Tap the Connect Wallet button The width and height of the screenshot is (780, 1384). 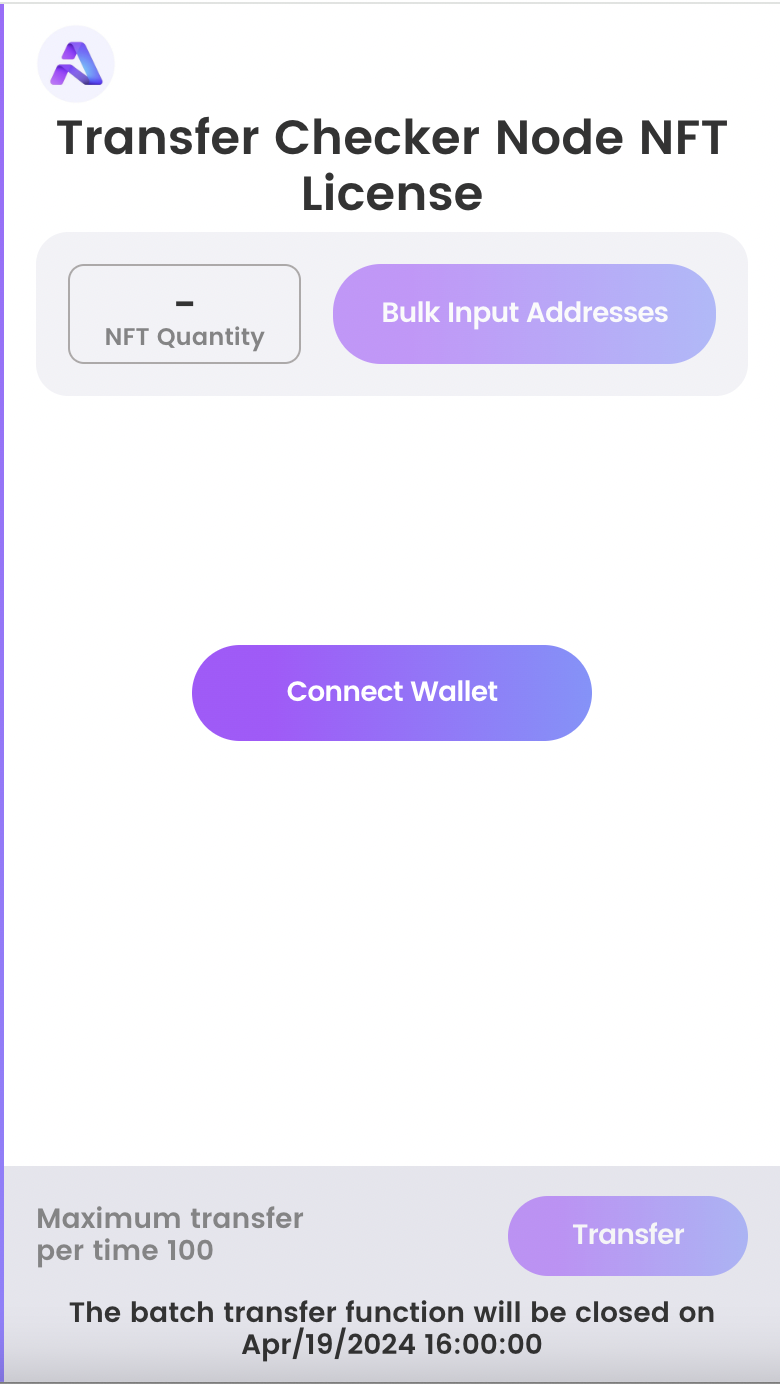[392, 692]
